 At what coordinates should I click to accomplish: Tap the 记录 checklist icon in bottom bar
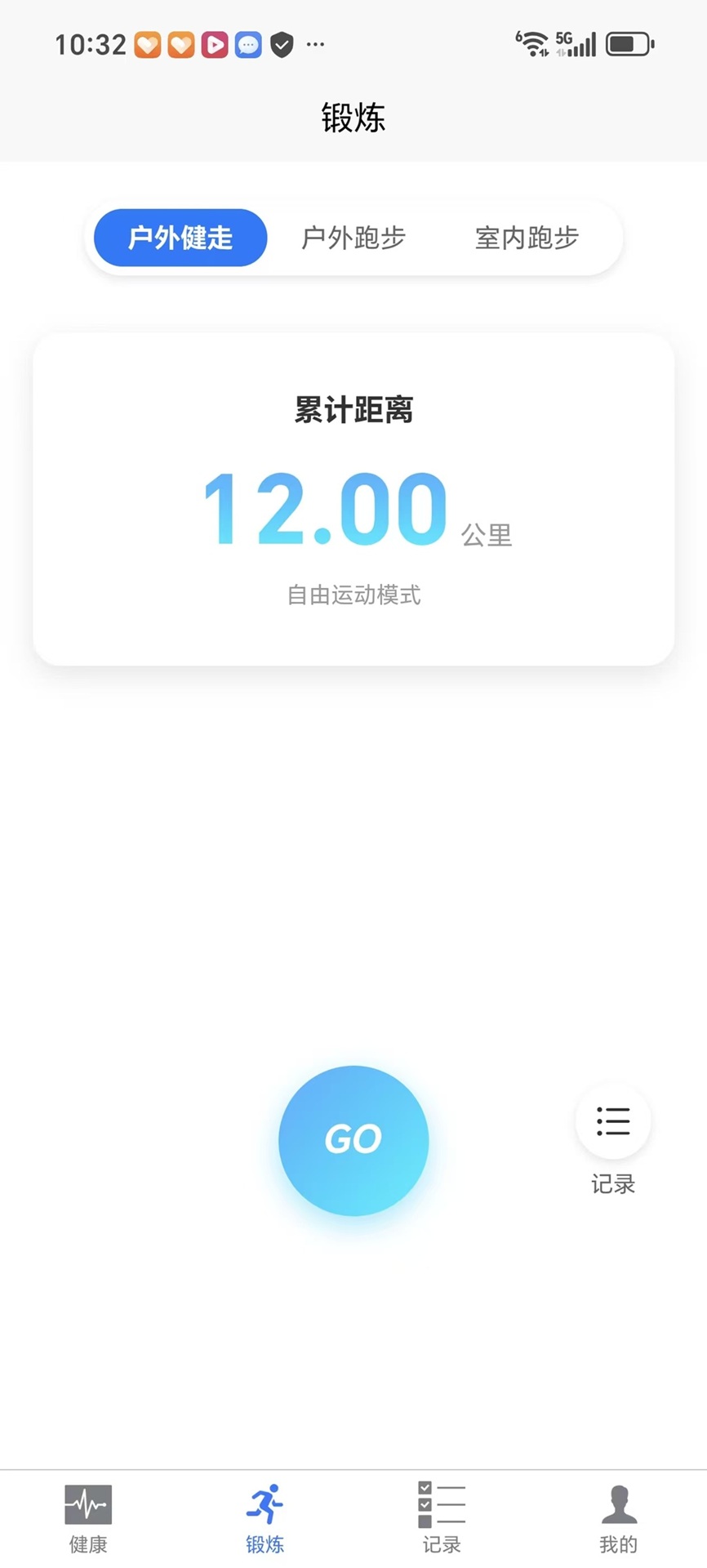click(x=441, y=1515)
